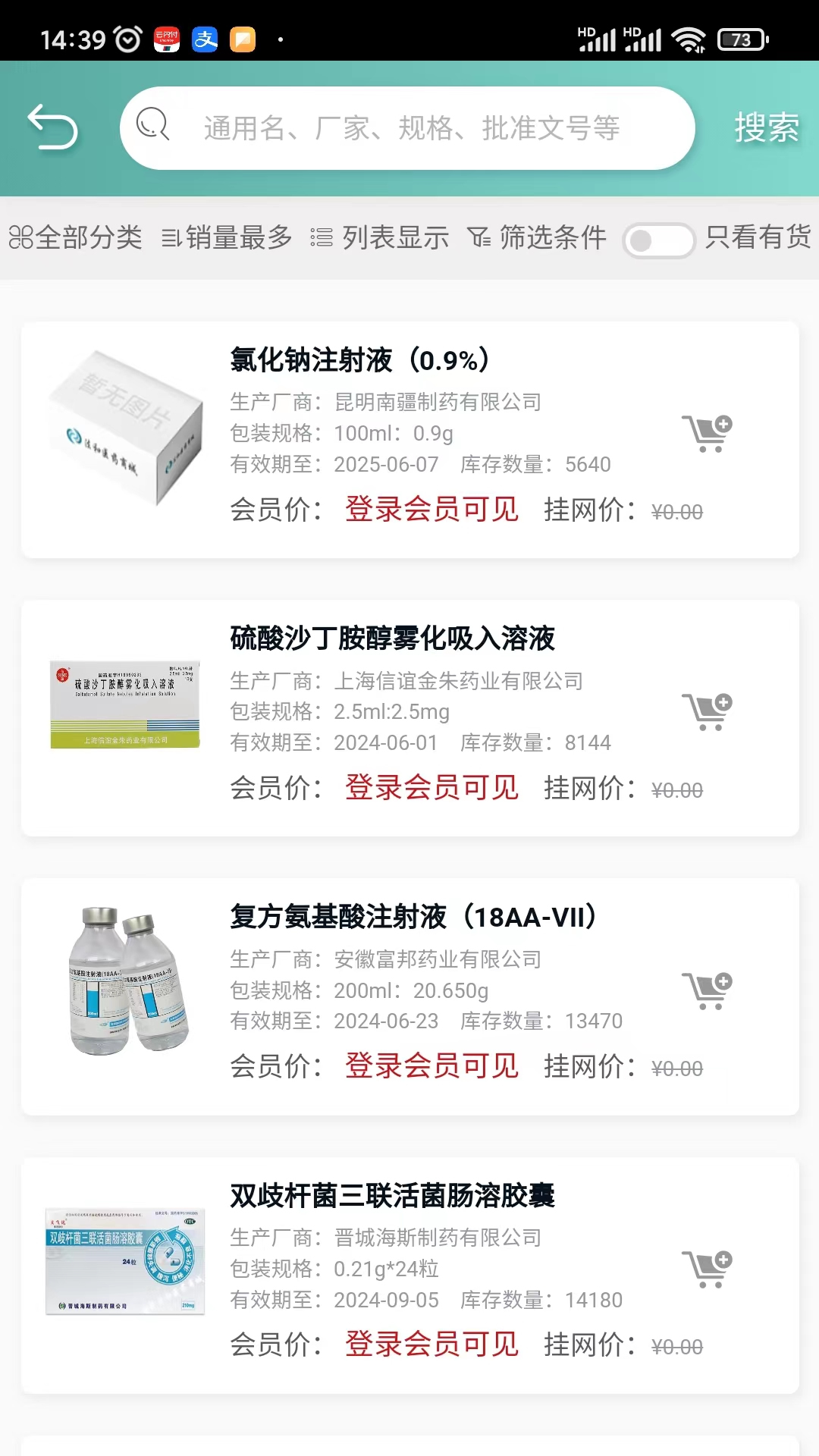This screenshot has height=1456, width=819.
Task: Select the 复方氨基酸注射液（18AA-VII）title
Action: tap(413, 917)
